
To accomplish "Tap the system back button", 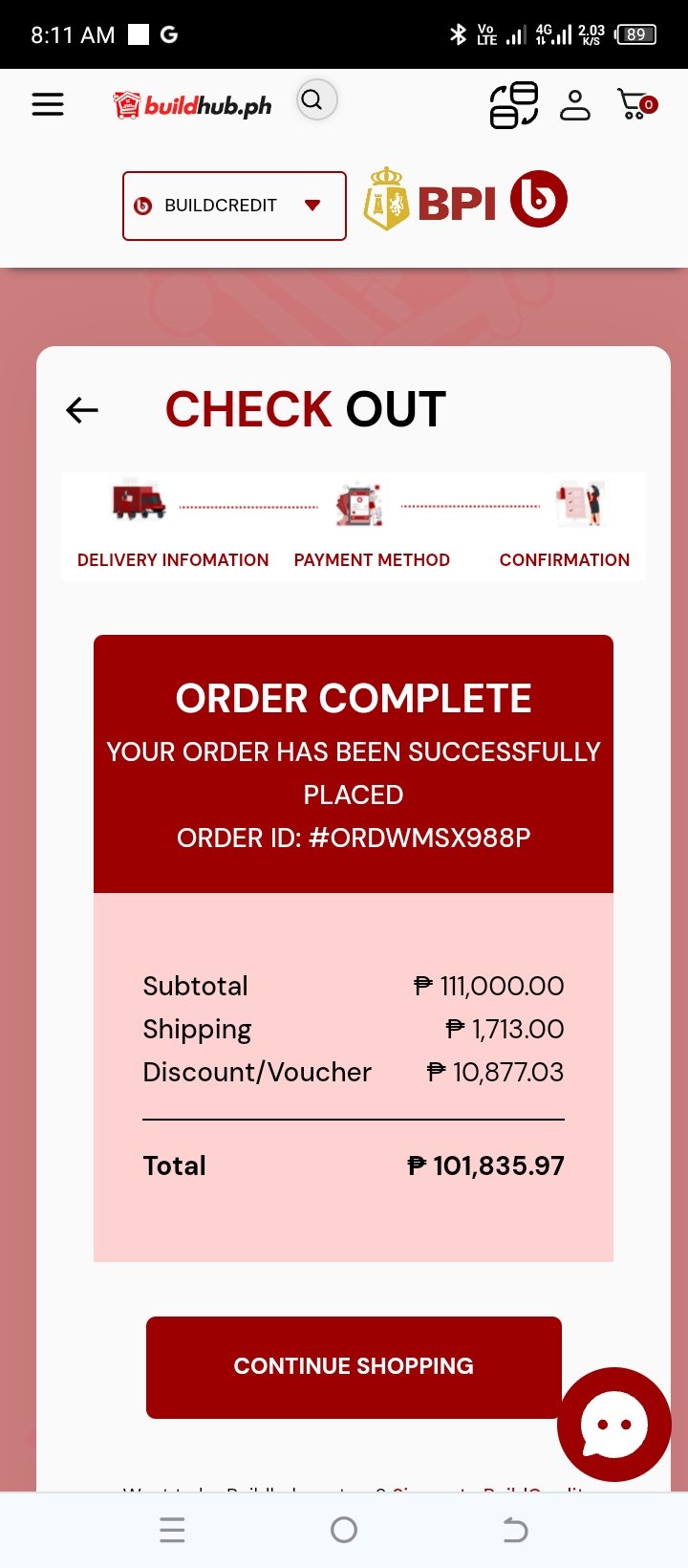I will click(x=515, y=1530).
